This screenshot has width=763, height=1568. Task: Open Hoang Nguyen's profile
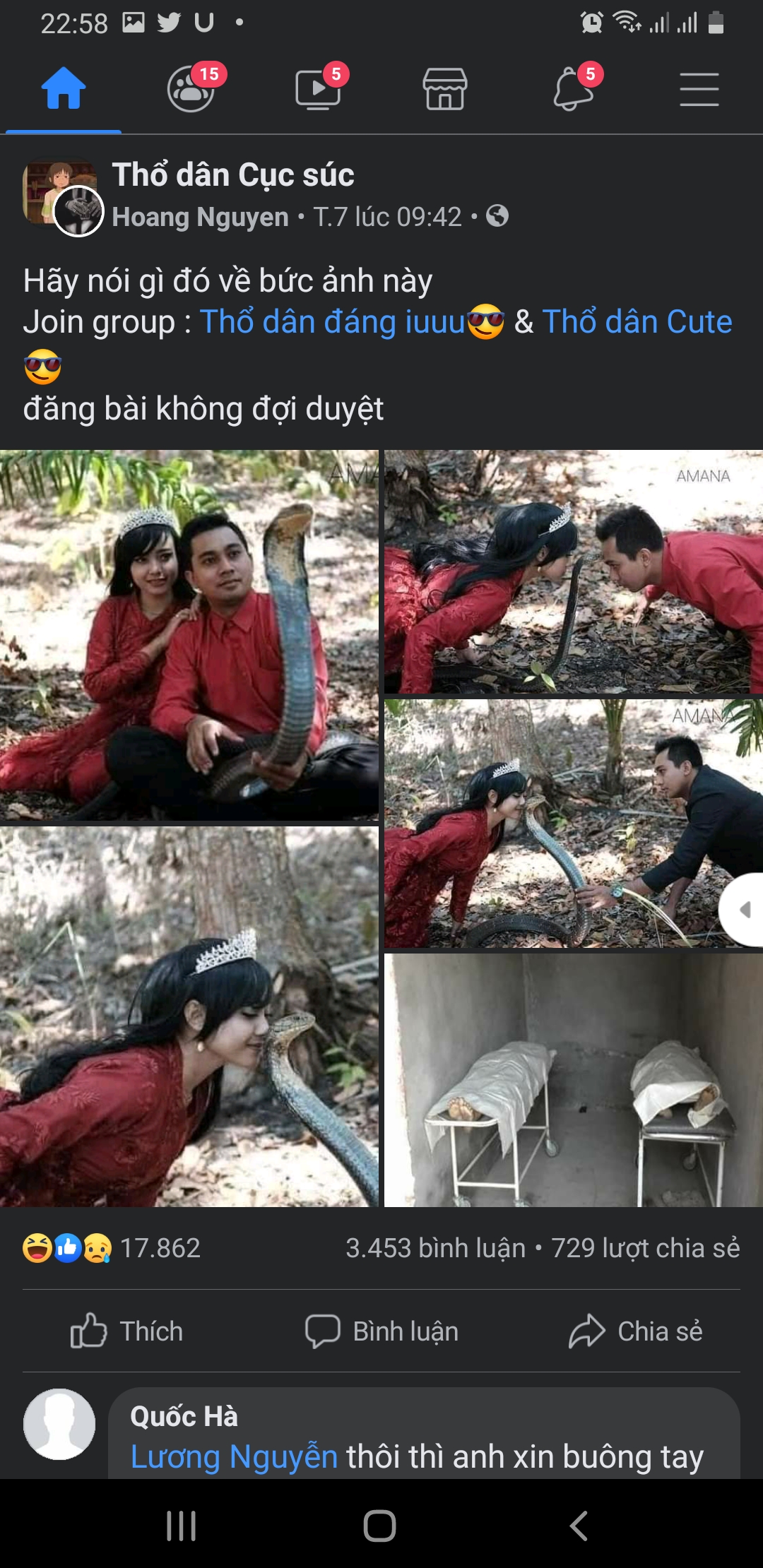201,217
